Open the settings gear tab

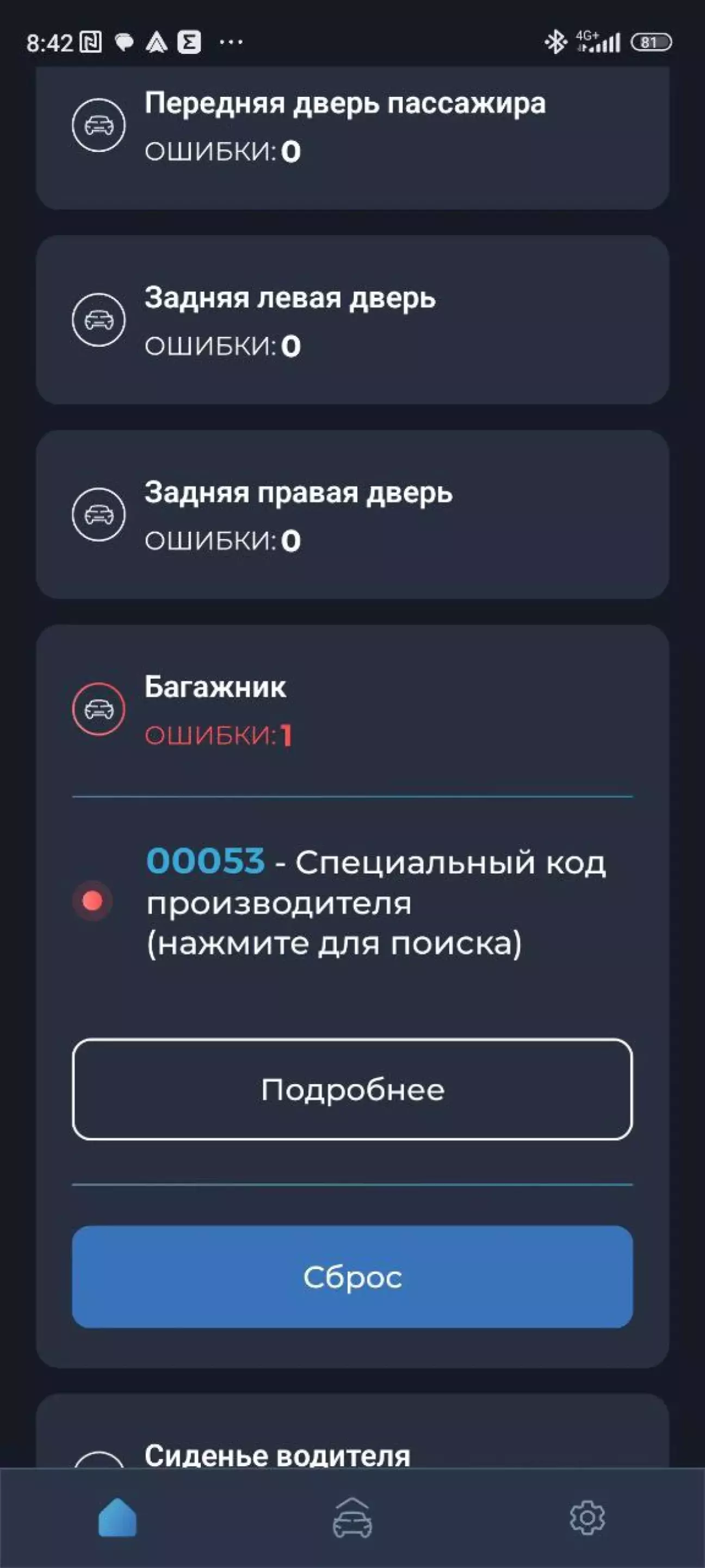(x=587, y=1517)
